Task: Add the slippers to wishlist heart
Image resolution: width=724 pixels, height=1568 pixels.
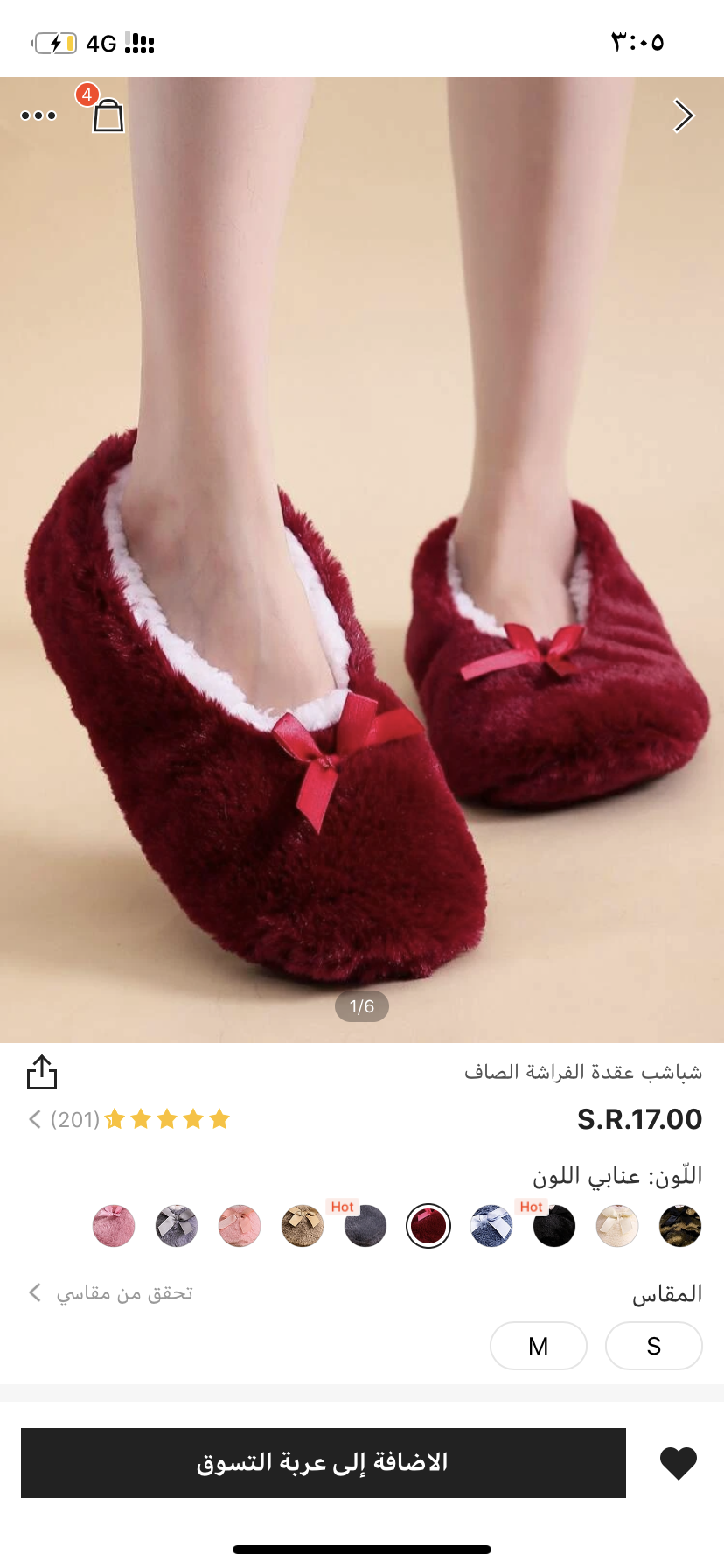Action: [x=679, y=1463]
